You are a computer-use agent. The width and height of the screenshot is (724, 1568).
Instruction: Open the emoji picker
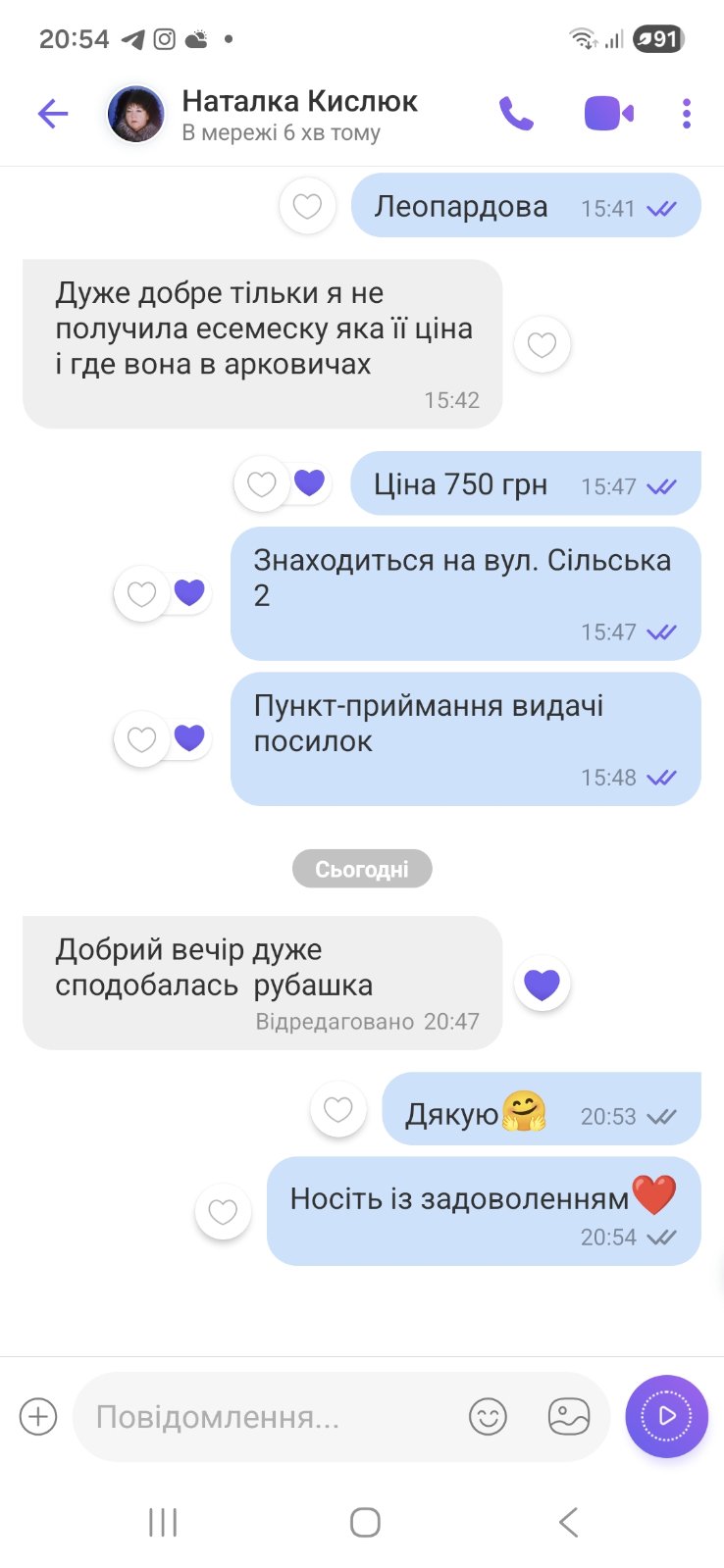488,1416
